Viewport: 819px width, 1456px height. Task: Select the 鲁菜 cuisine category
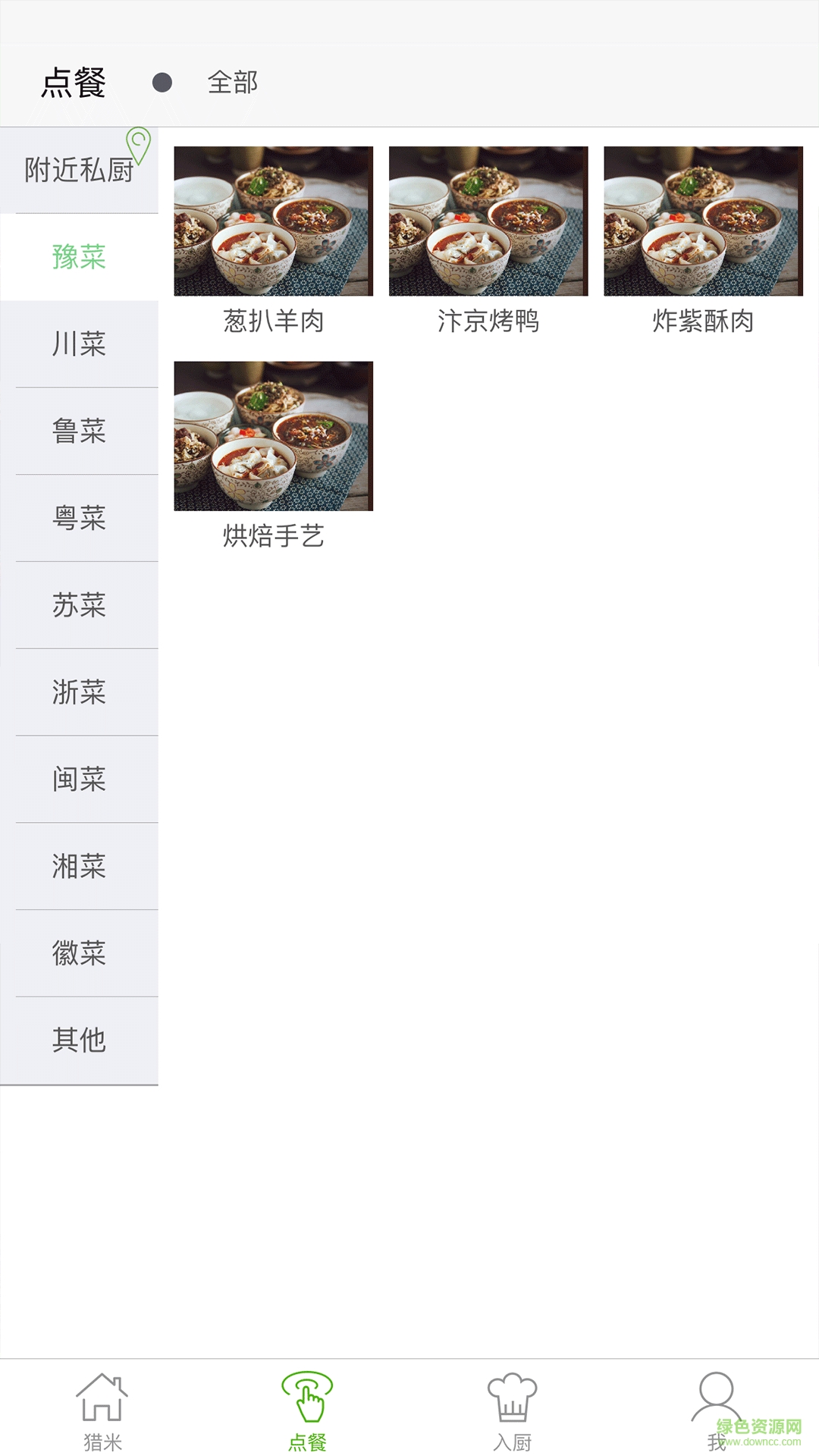click(x=79, y=431)
